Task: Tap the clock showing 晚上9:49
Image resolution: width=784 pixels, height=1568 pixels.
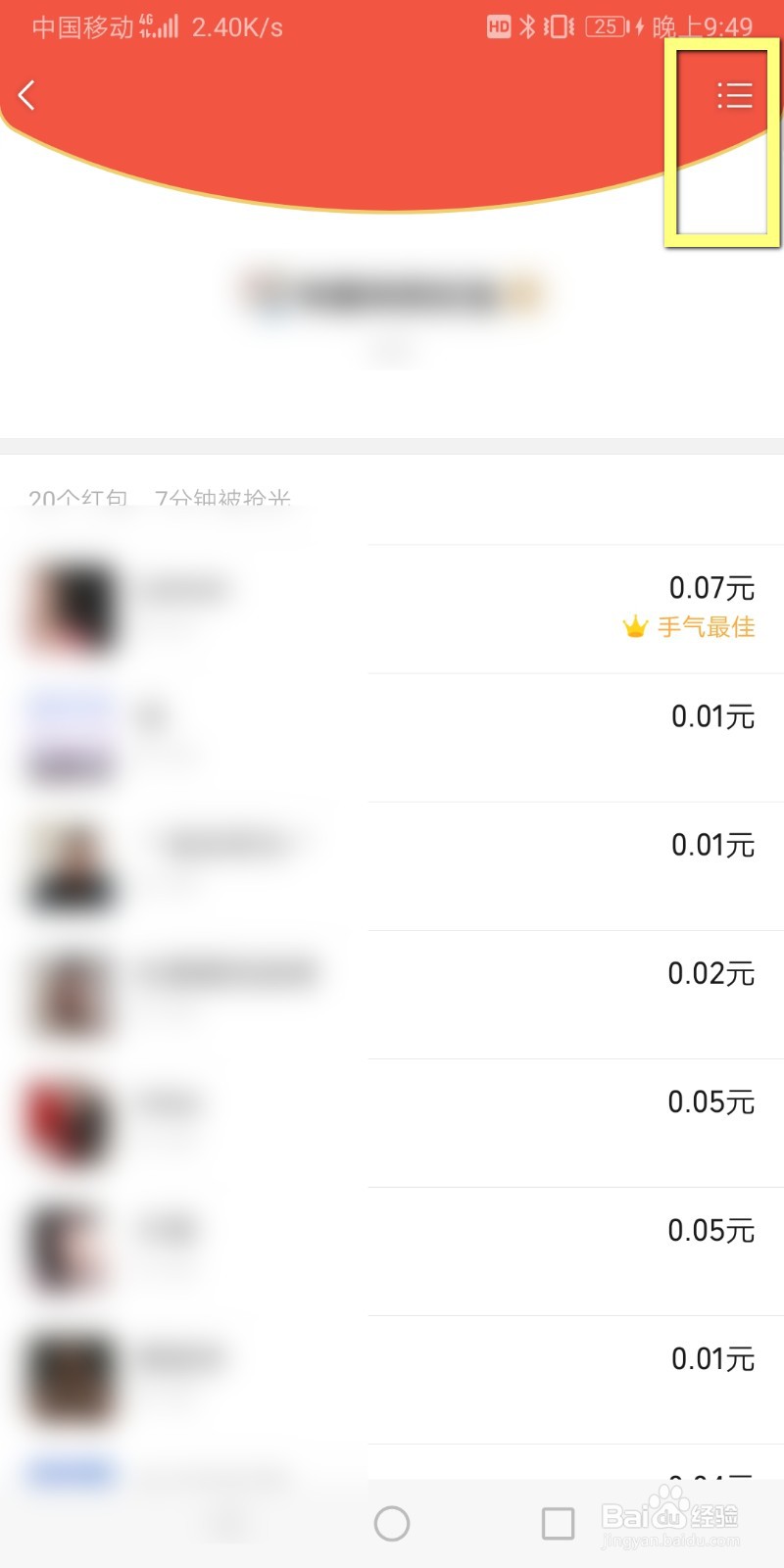Action: 703,27
